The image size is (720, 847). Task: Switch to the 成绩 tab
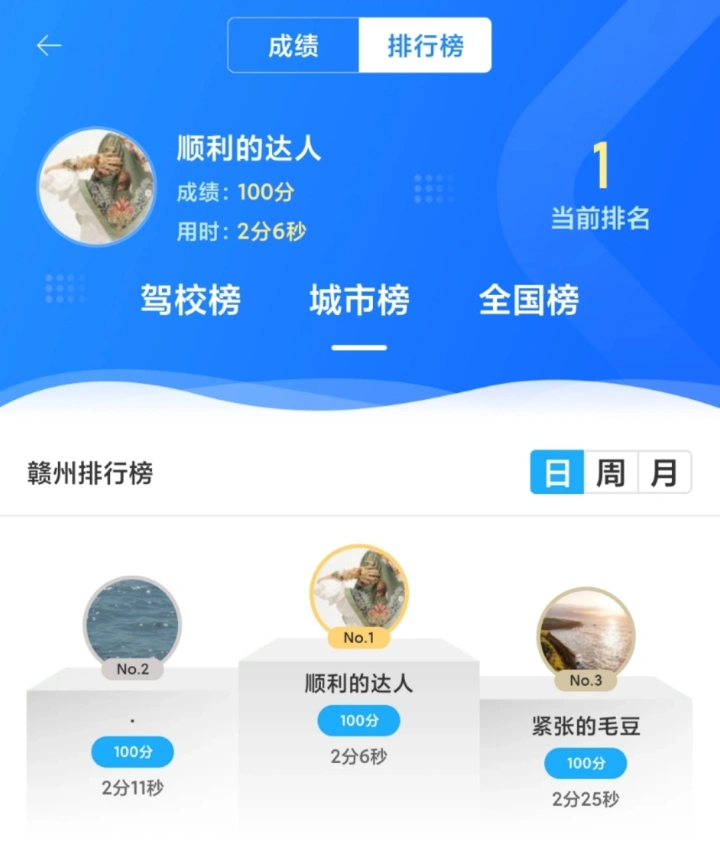coord(293,46)
